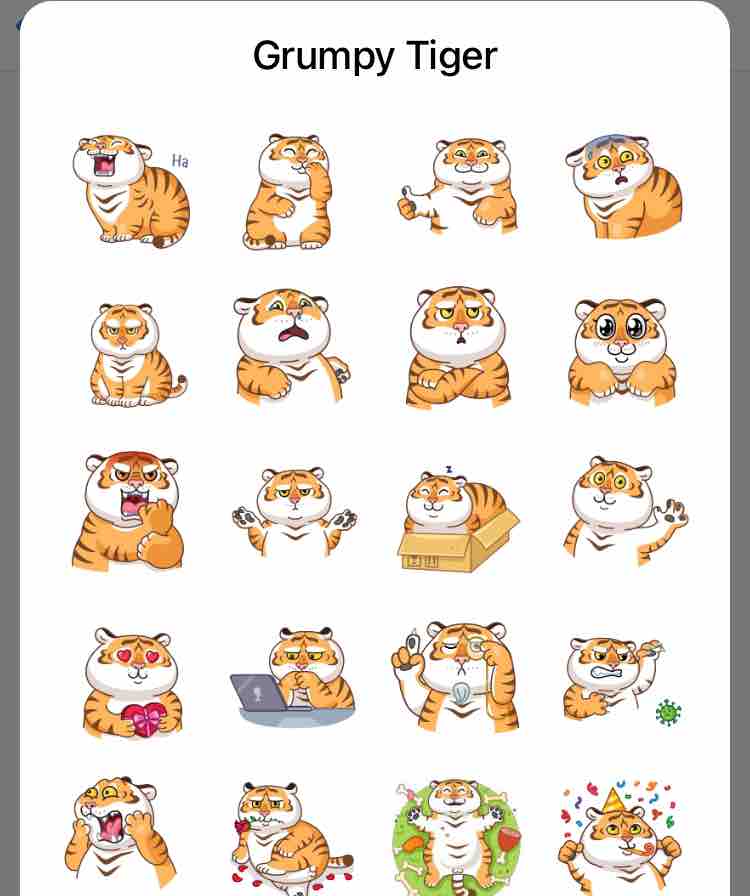The image size is (750, 896).
Task: Pick the tiger holding a light bulb sticker
Action: (457, 678)
